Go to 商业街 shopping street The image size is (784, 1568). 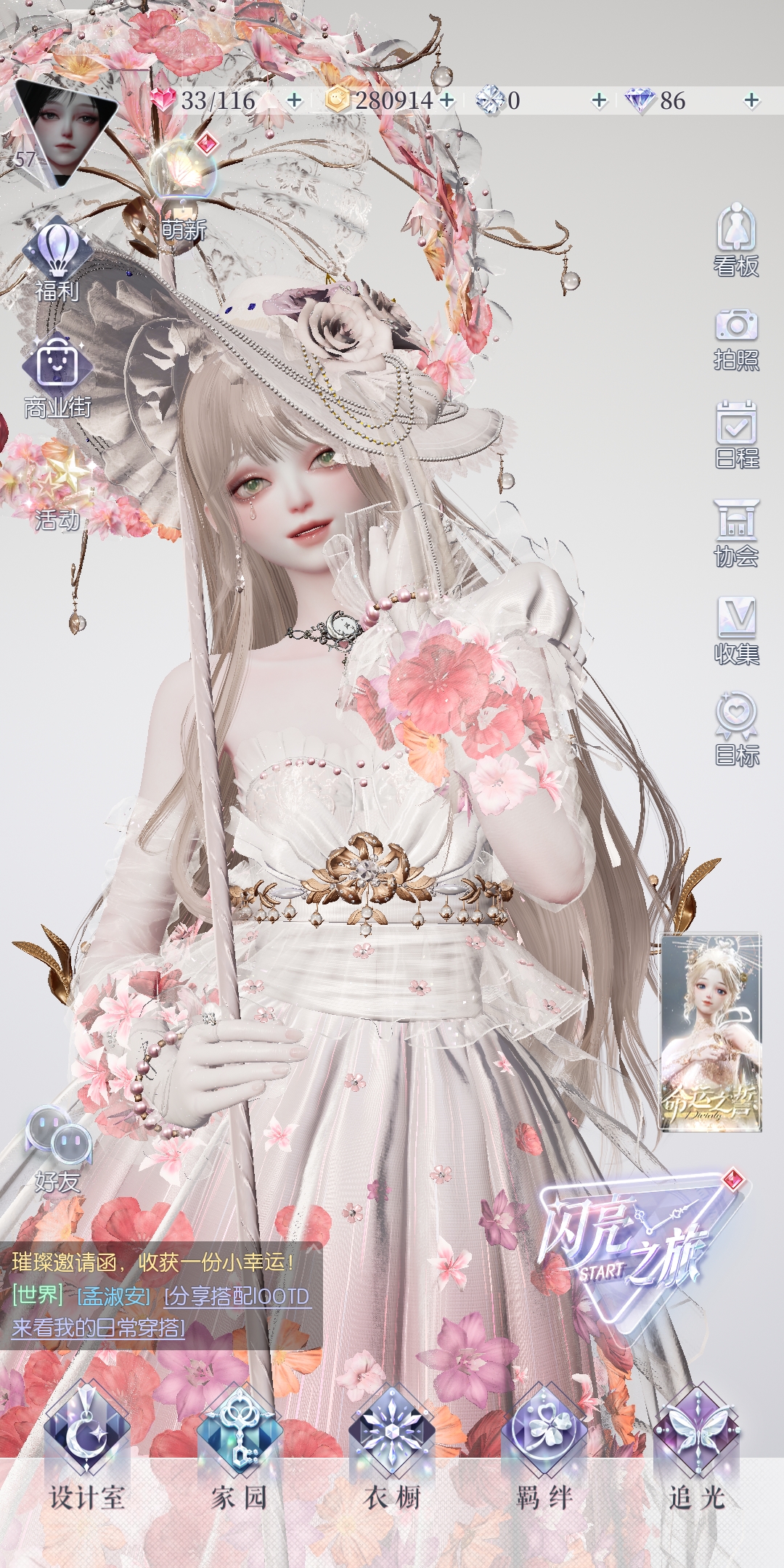(57, 375)
